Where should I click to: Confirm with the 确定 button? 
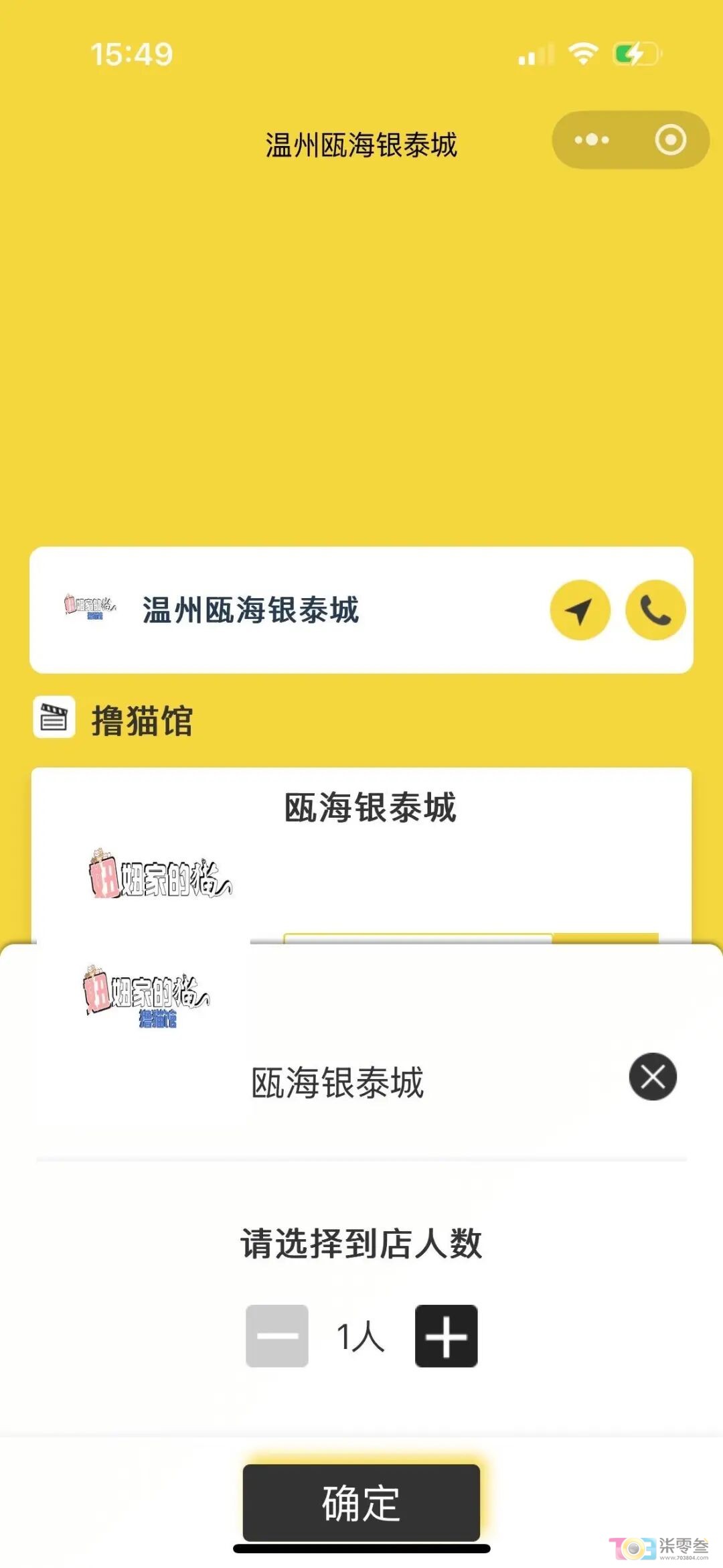pyautogui.click(x=361, y=1502)
